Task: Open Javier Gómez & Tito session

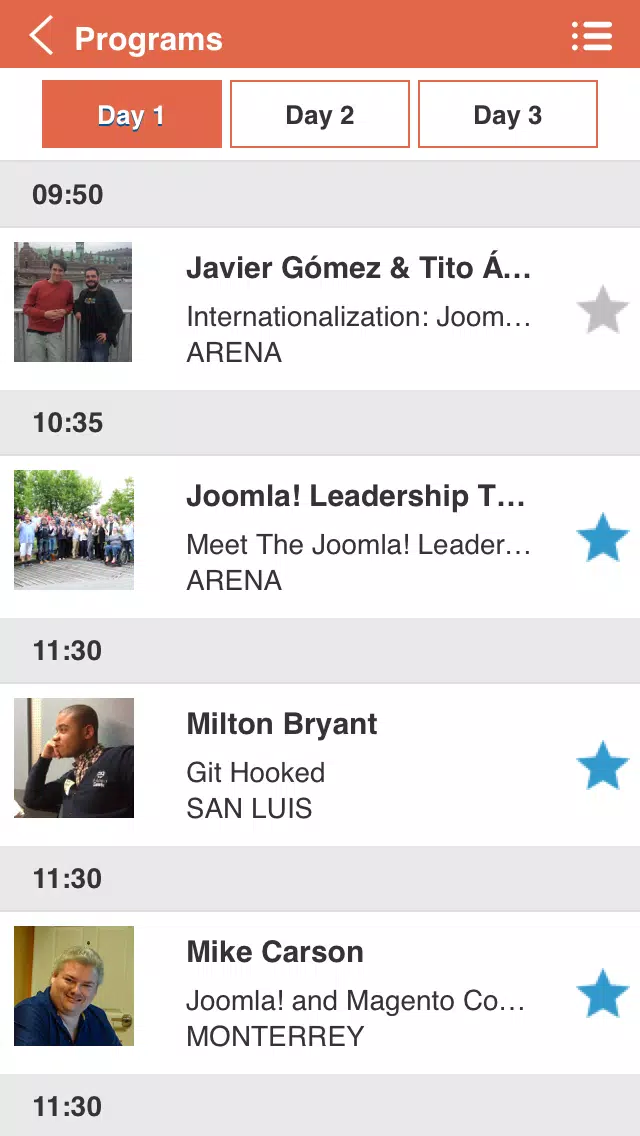Action: coord(320,309)
